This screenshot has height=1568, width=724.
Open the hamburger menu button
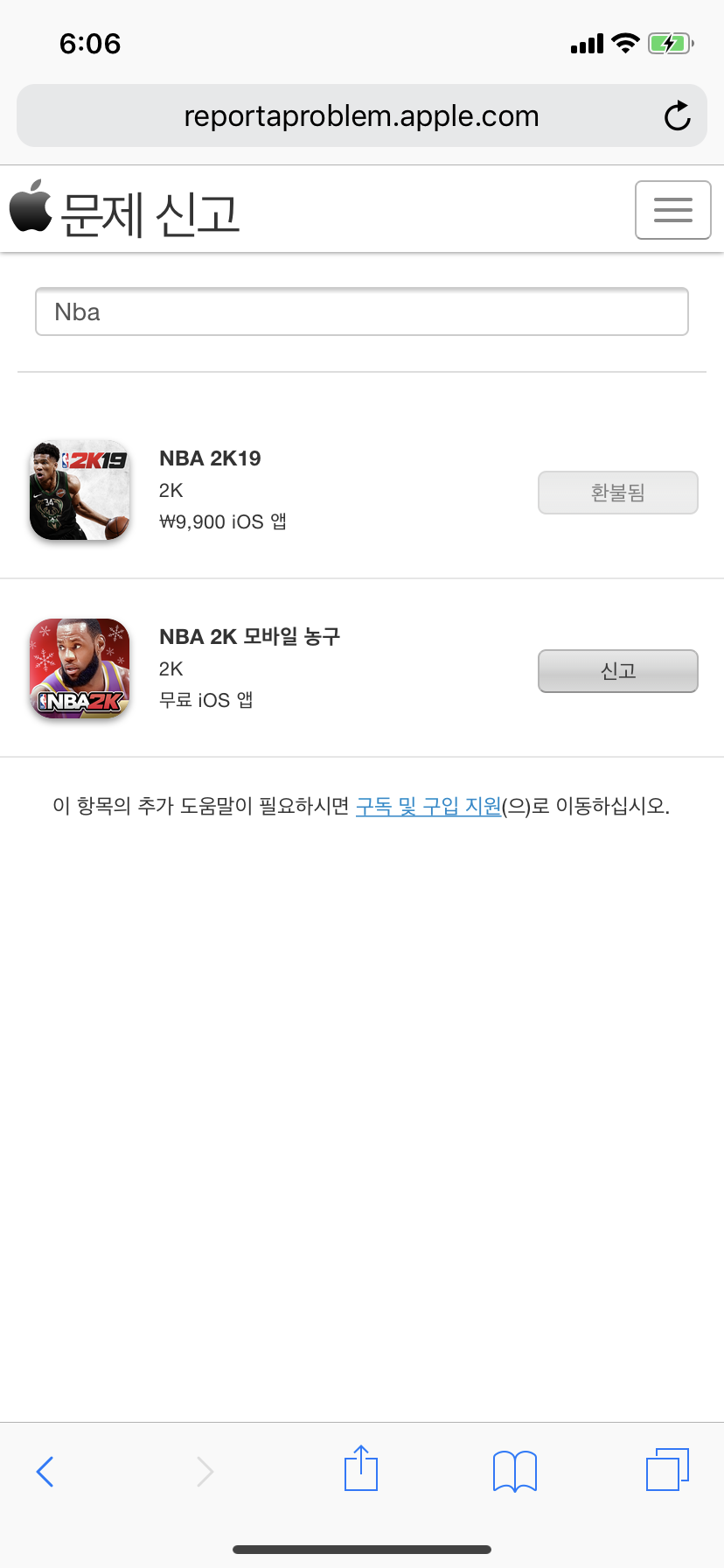pos(672,210)
